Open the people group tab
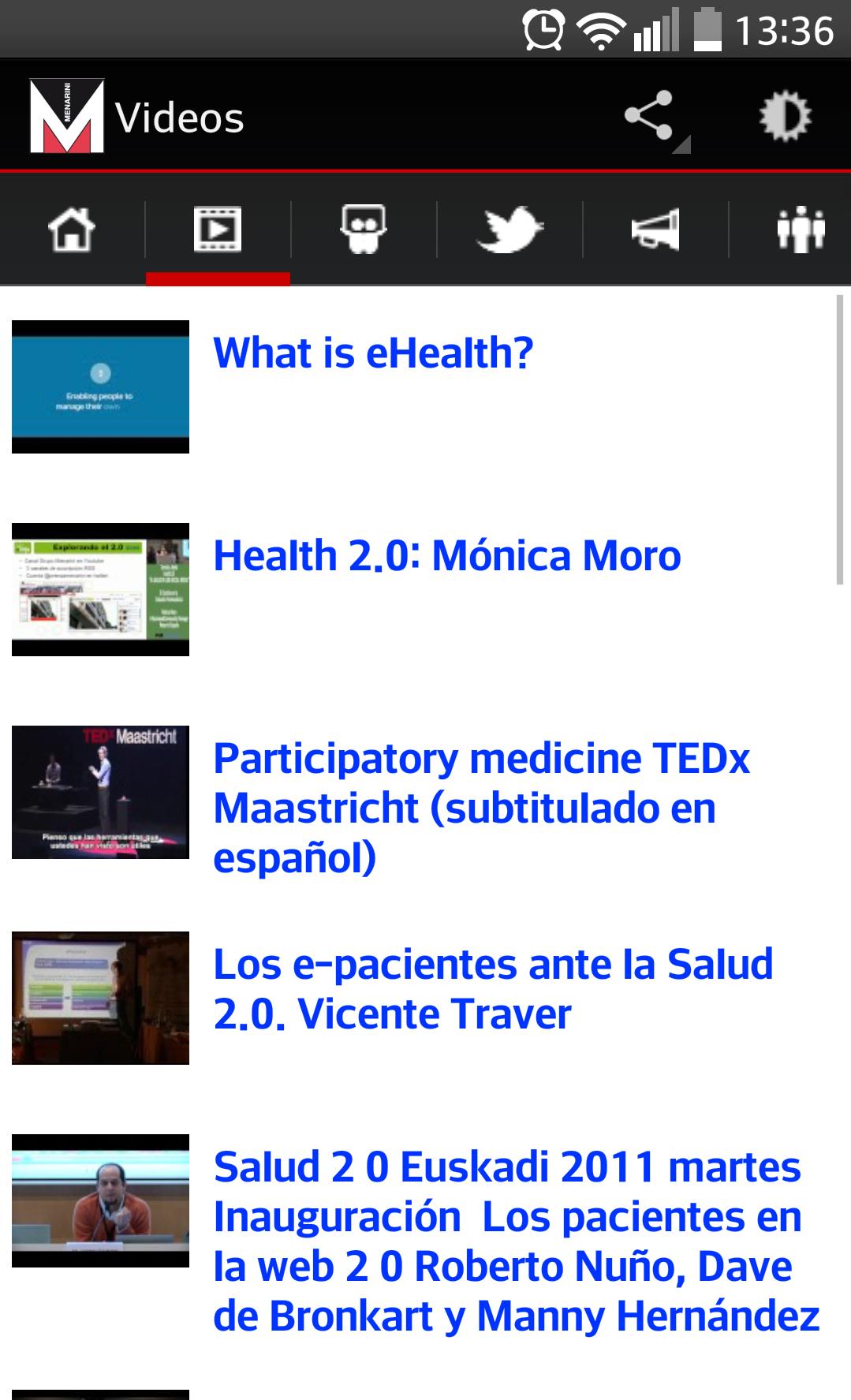Image resolution: width=851 pixels, height=1400 pixels. 800,230
